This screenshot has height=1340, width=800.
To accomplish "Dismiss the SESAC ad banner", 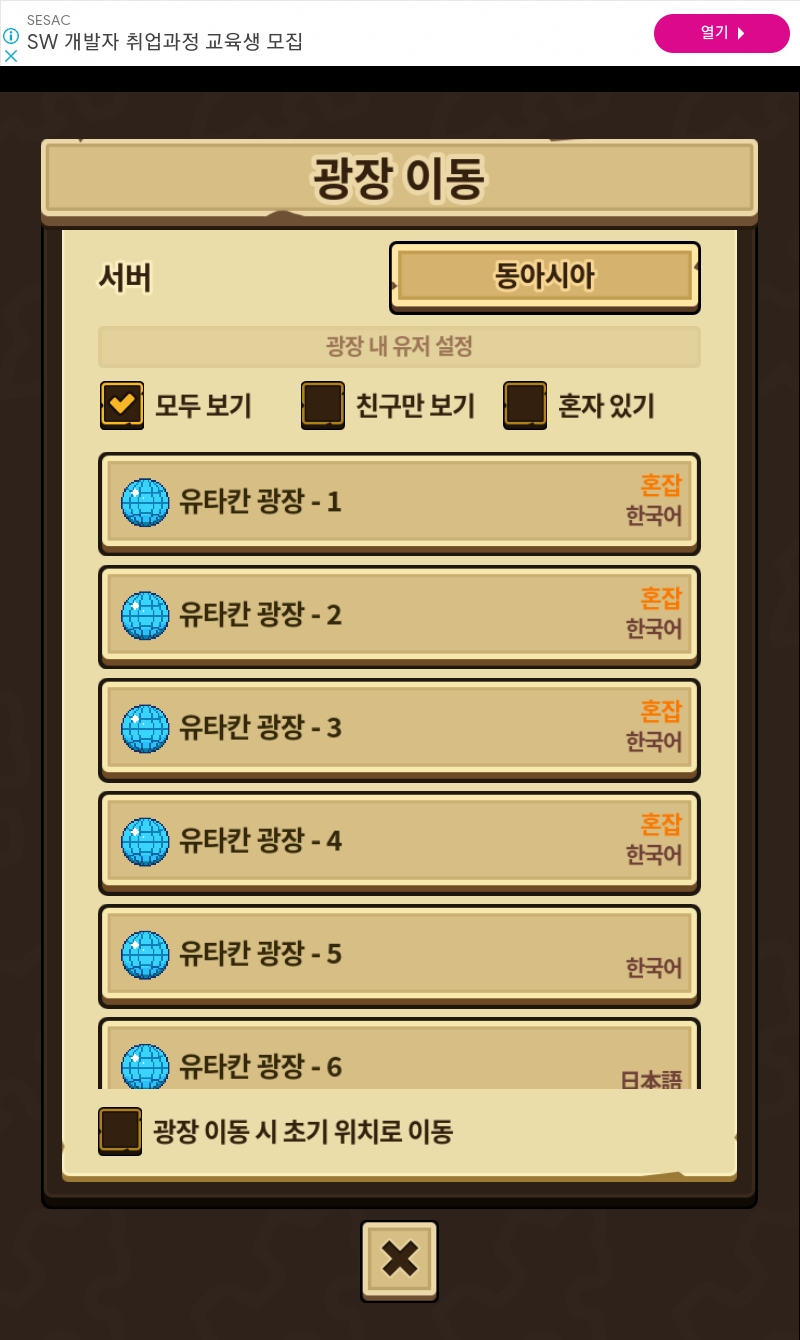I will point(11,56).
